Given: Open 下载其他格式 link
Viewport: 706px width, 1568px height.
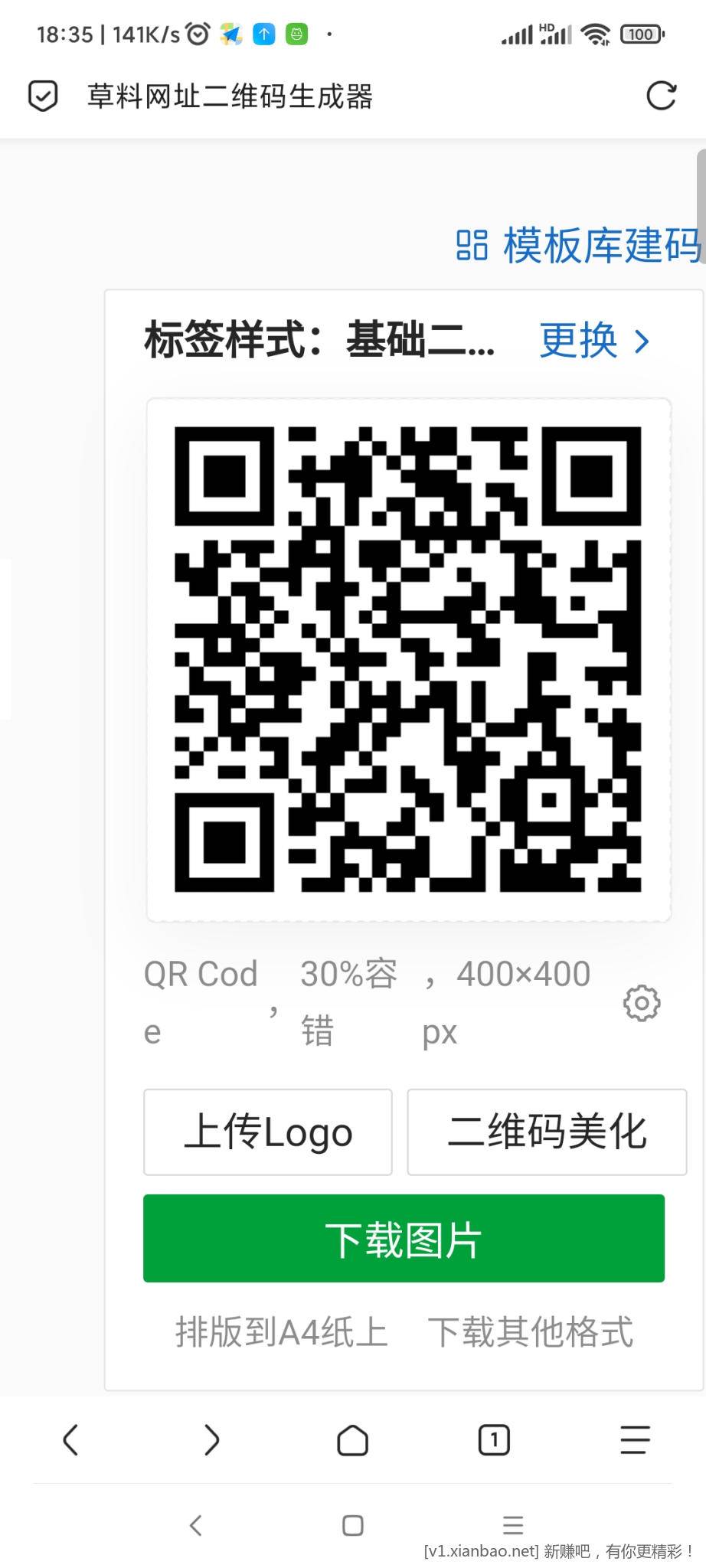Looking at the screenshot, I should tap(531, 1332).
